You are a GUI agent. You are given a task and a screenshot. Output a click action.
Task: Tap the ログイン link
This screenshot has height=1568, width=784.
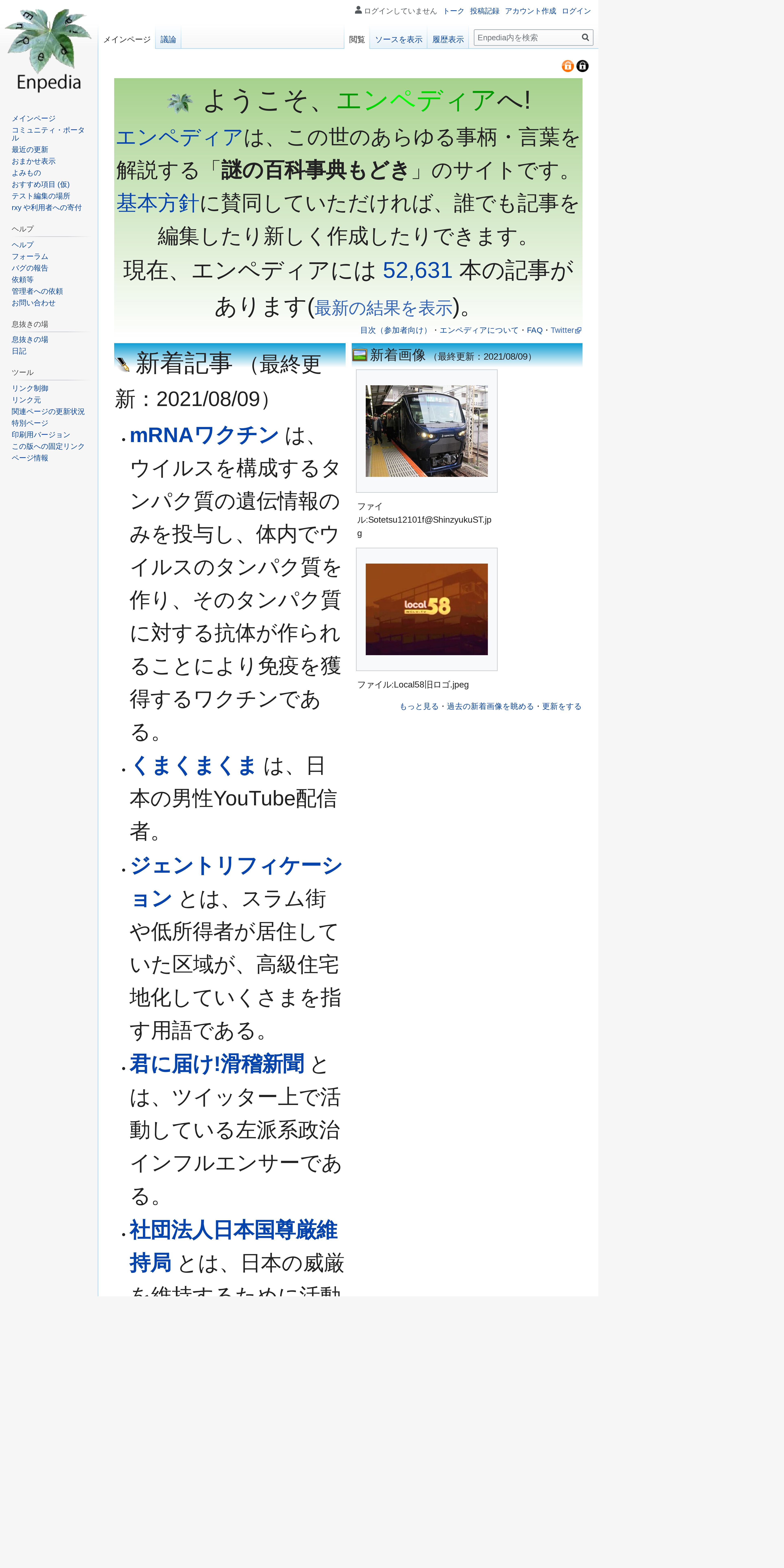tap(576, 11)
